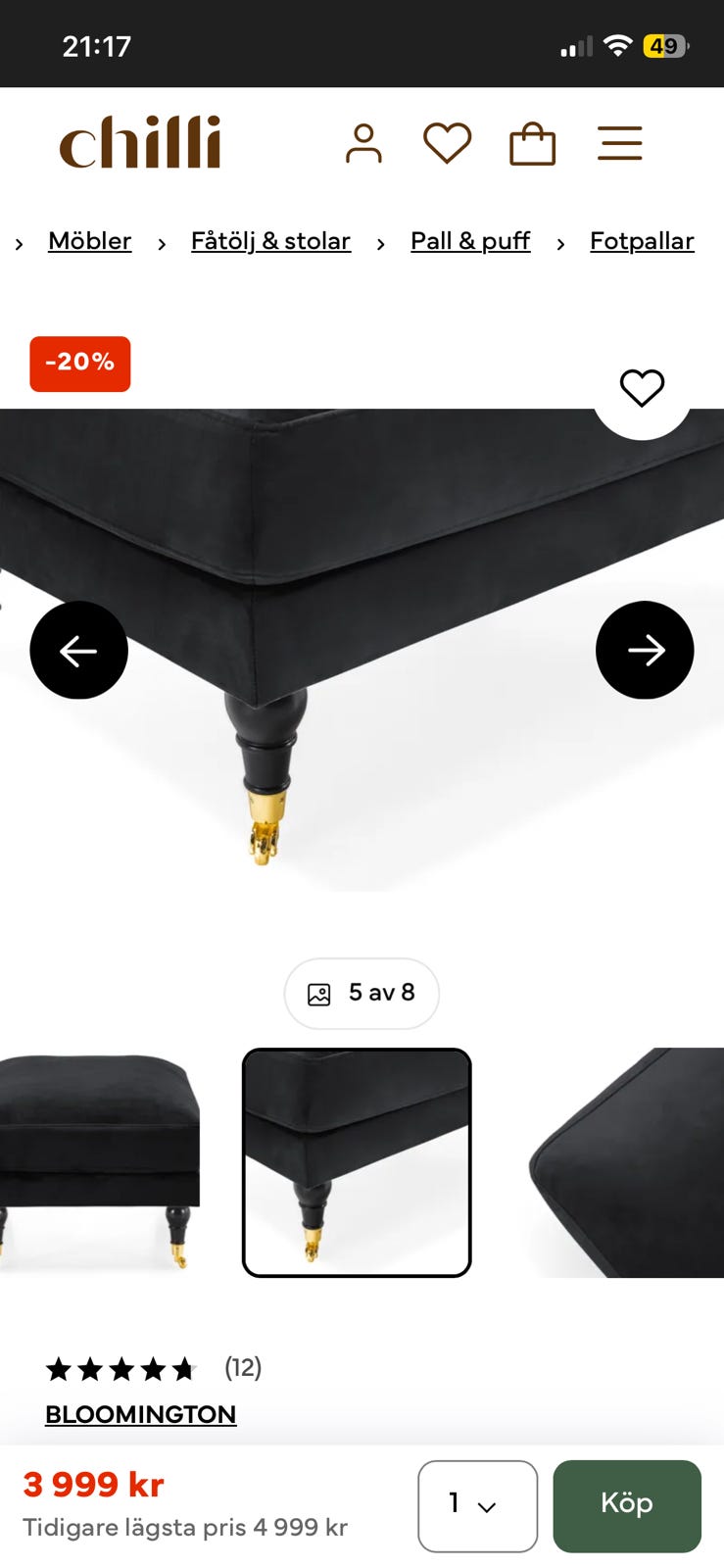The width and height of the screenshot is (724, 1568).
Task: Go to Fotpallar breadcrumb
Action: tap(642, 241)
